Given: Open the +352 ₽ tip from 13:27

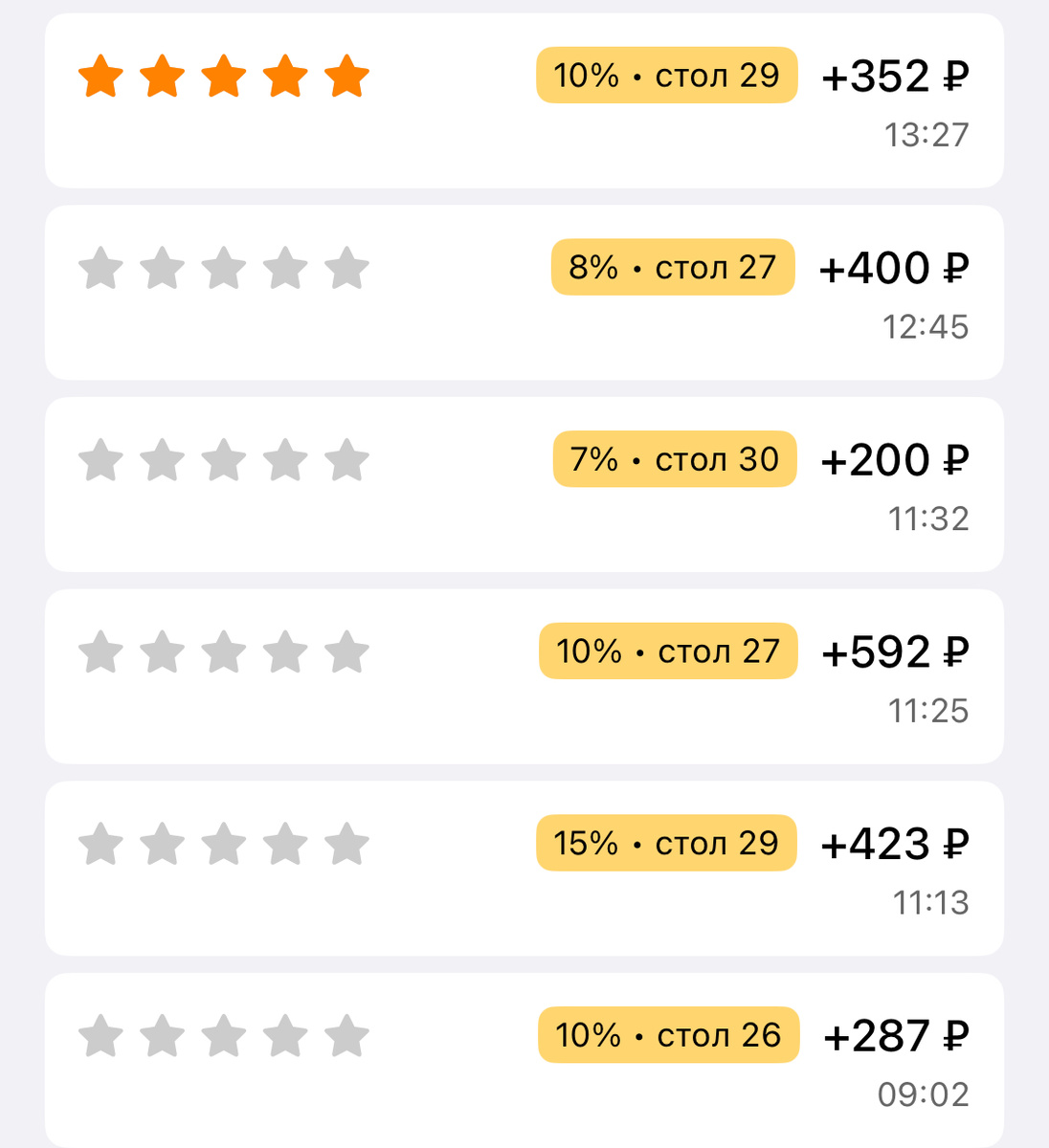Looking at the screenshot, I should pos(524,100).
